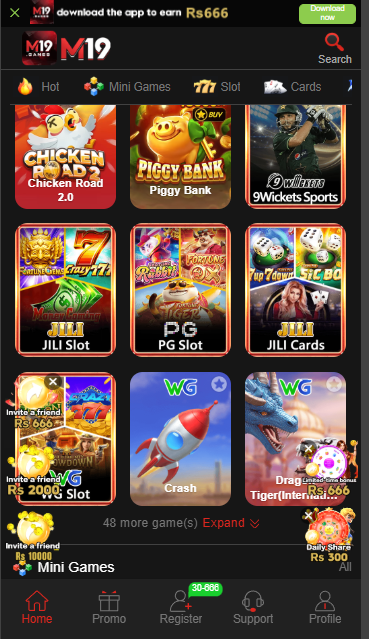Switch to the Profile tab

325,607
